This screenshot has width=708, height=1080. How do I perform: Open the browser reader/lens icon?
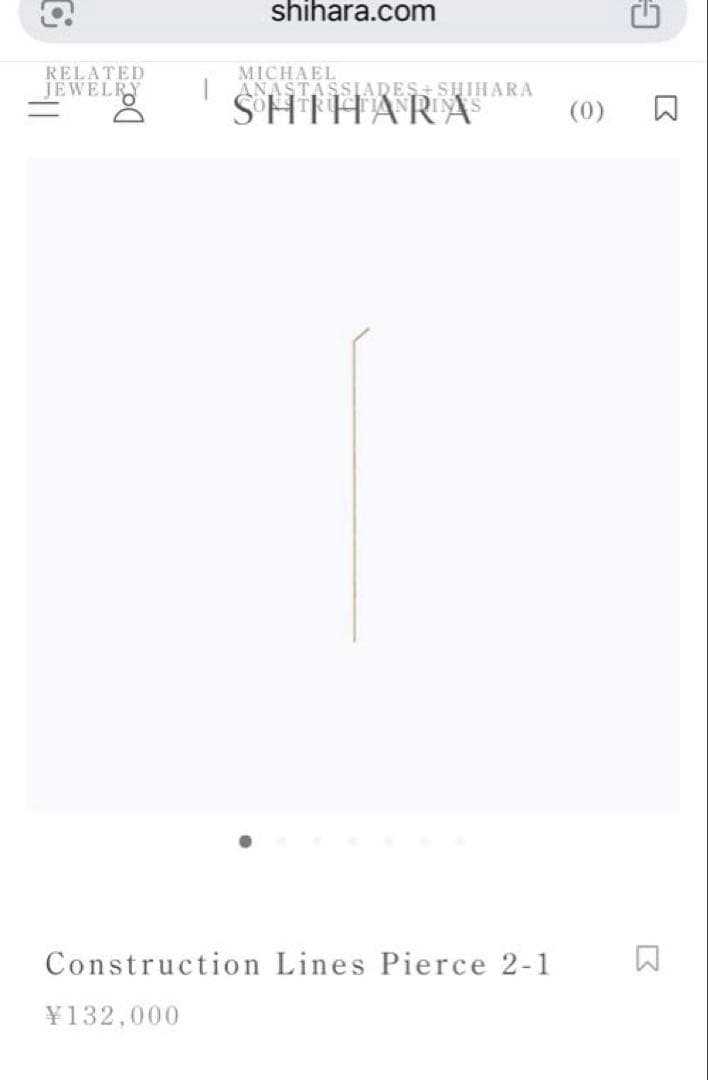point(57,12)
